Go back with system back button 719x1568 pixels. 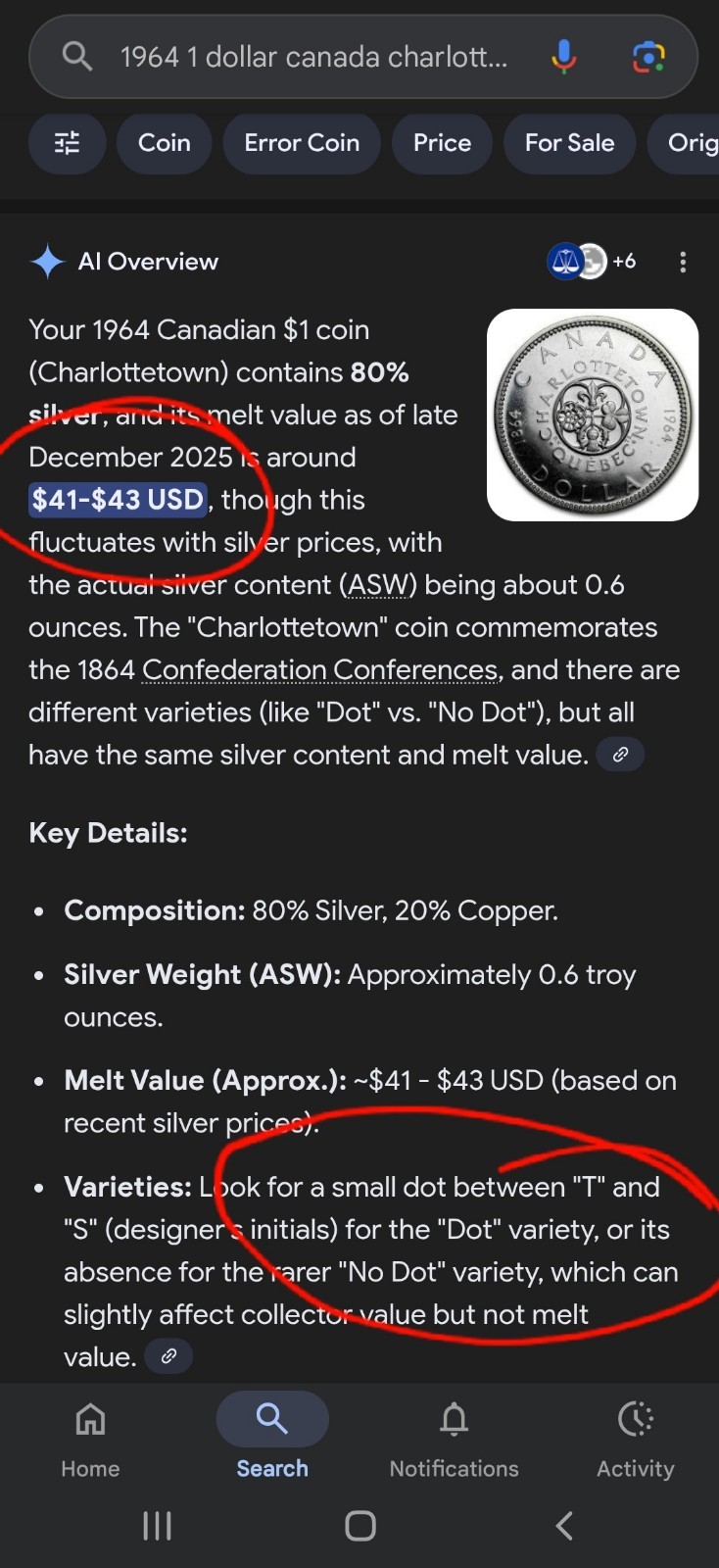point(564,1526)
